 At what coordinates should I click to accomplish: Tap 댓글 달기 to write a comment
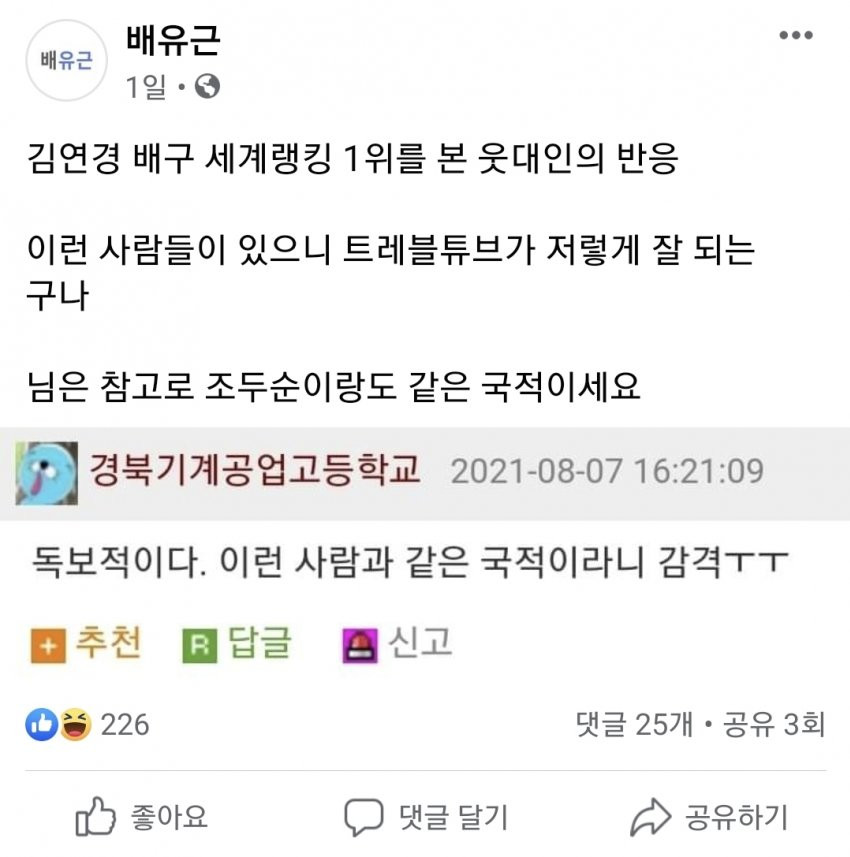(x=426, y=817)
